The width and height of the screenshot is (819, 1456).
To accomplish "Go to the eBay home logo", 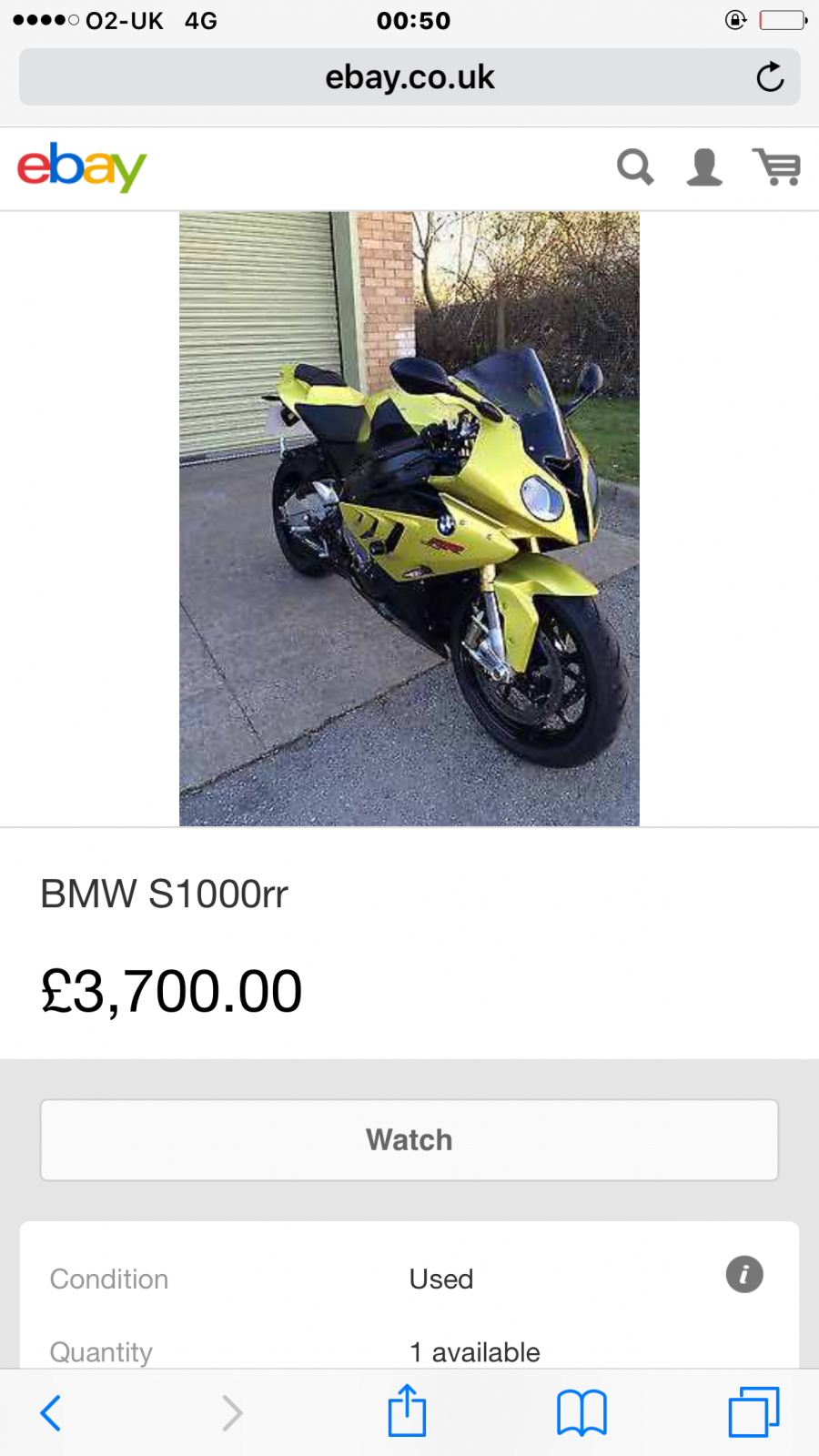I will click(x=82, y=167).
